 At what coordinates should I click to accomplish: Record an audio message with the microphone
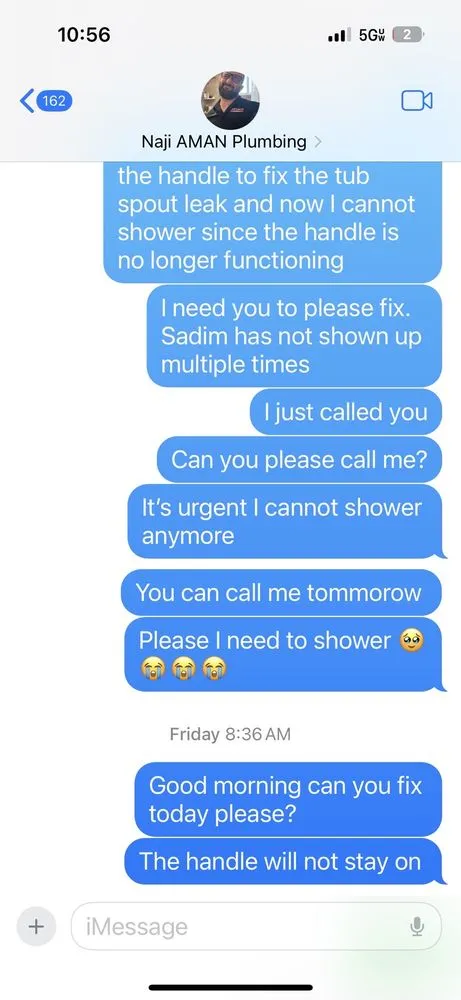tap(417, 926)
